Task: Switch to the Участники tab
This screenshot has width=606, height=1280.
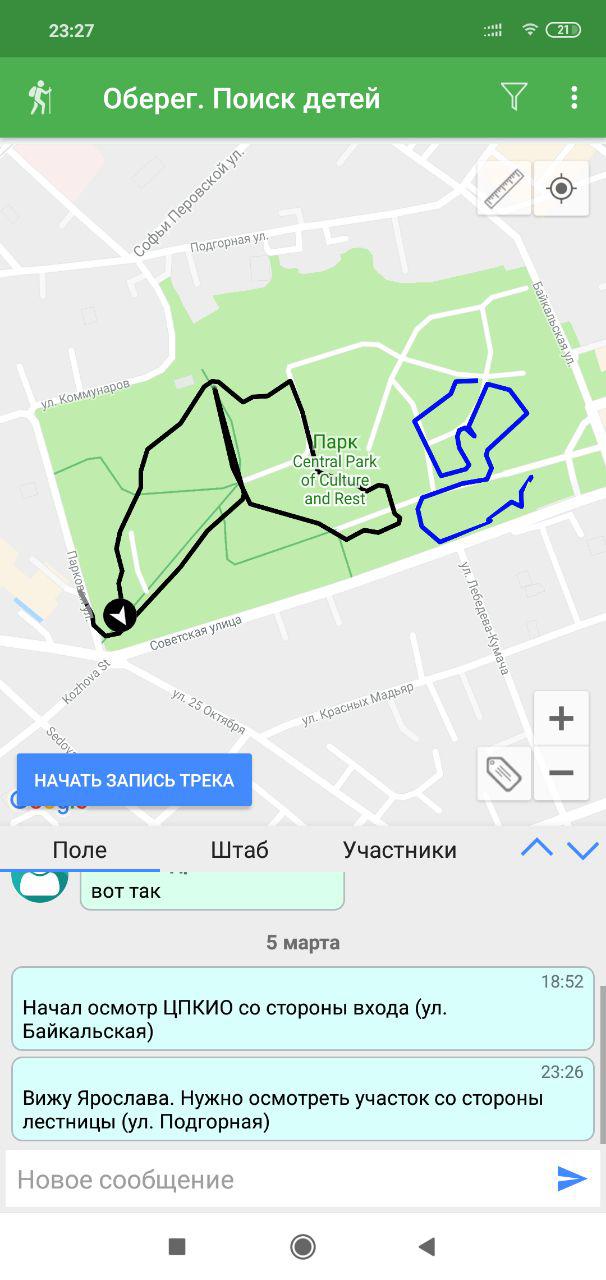Action: 400,850
